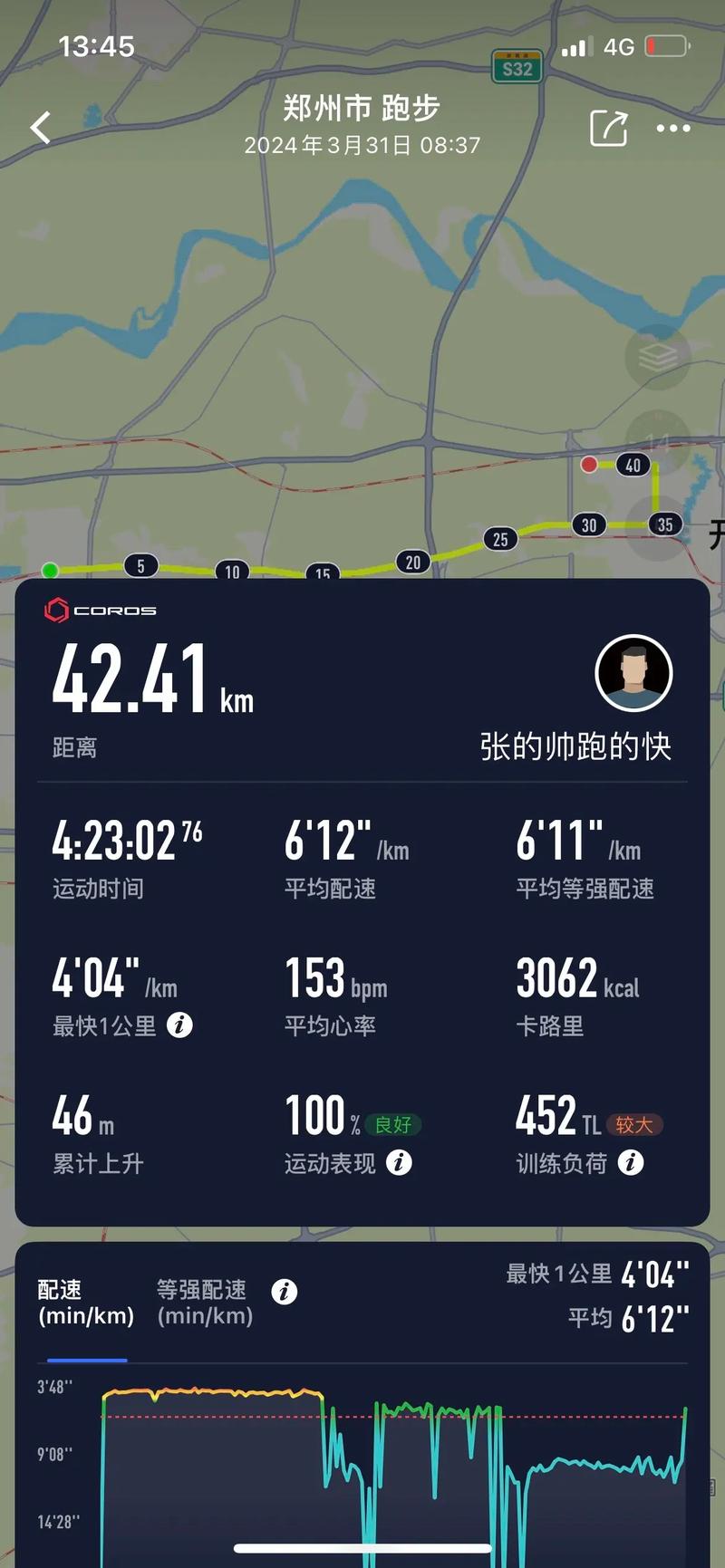View info about 运动表现

[399, 1162]
